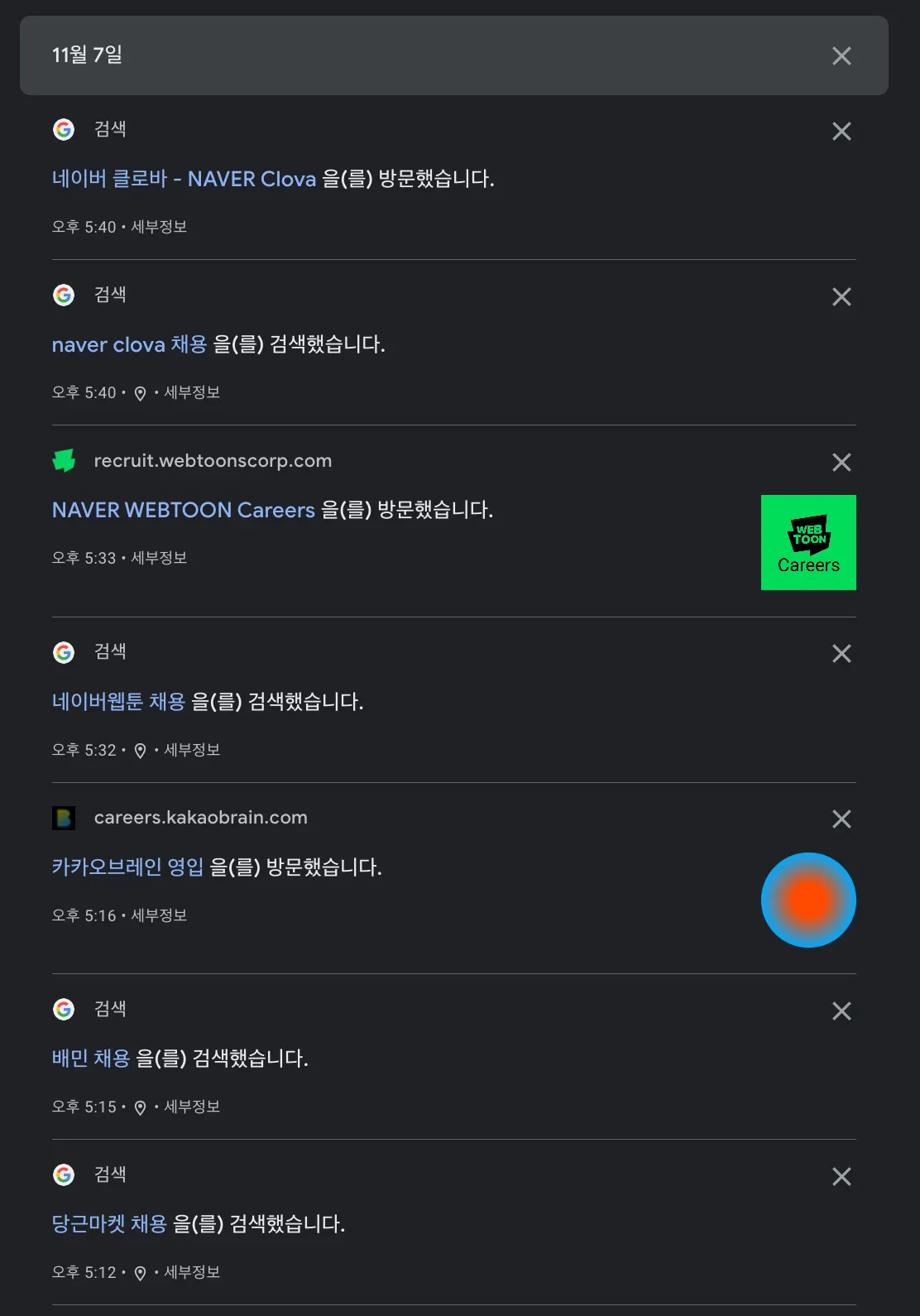Screen dimensions: 920x1316
Task: Delete the 배민 채용 search entry
Action: pyautogui.click(x=841, y=1011)
